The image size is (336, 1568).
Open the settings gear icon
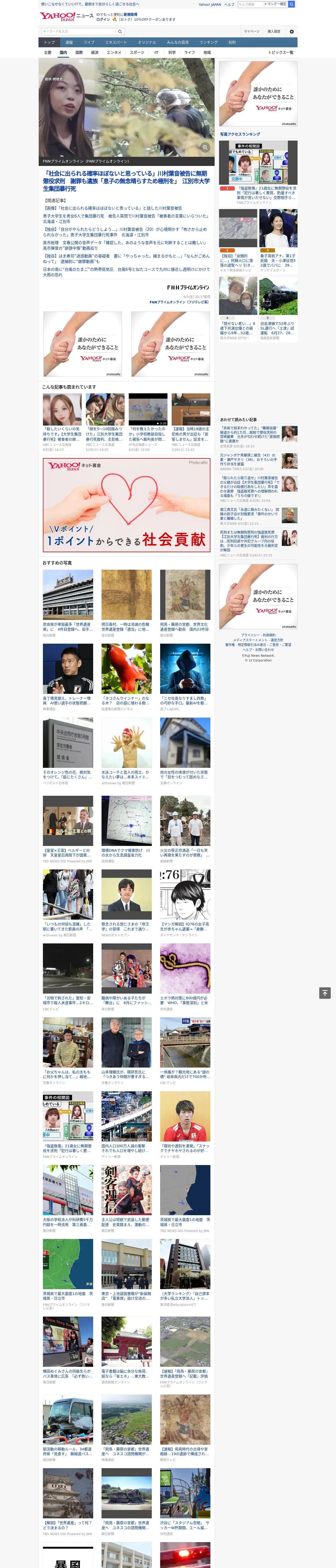click(292, 32)
